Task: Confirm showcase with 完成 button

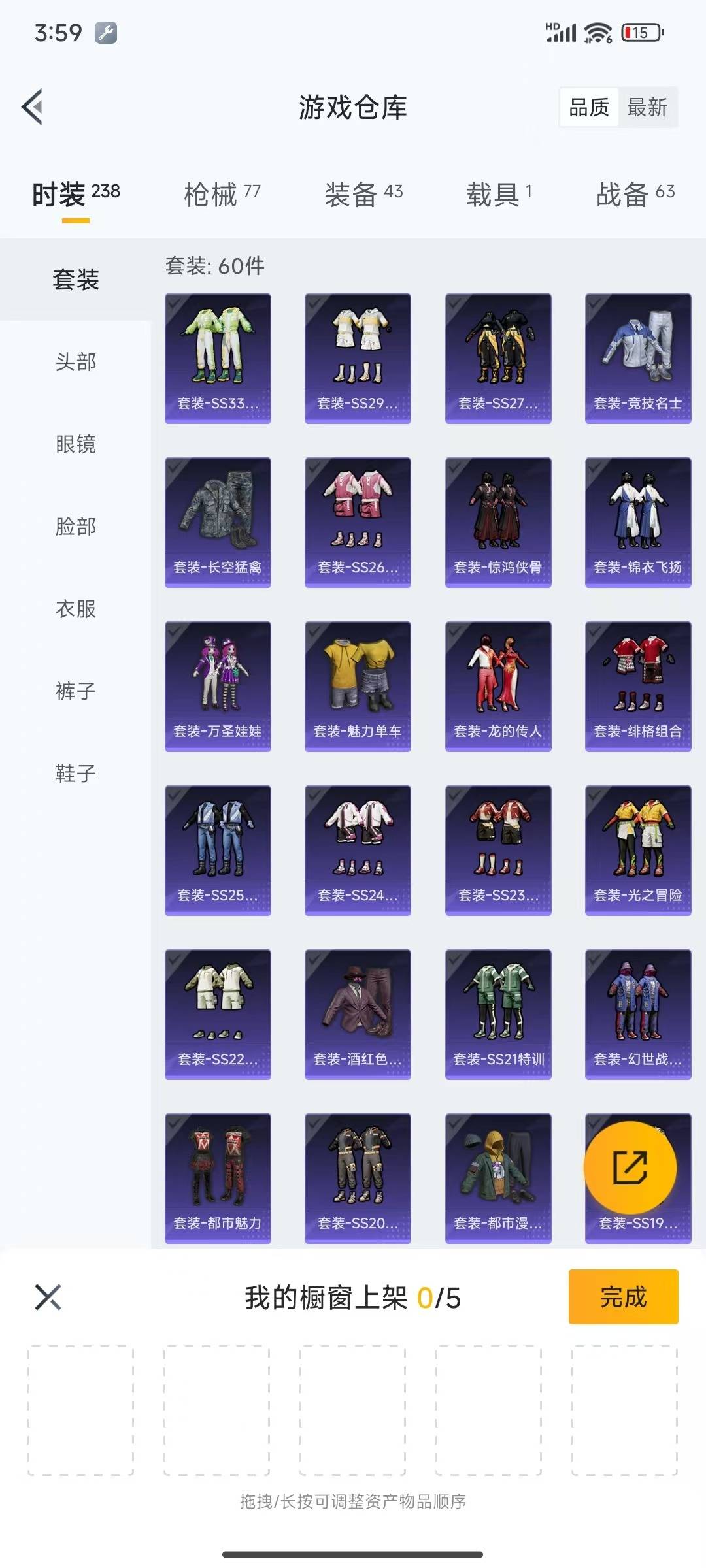Action: (624, 1297)
